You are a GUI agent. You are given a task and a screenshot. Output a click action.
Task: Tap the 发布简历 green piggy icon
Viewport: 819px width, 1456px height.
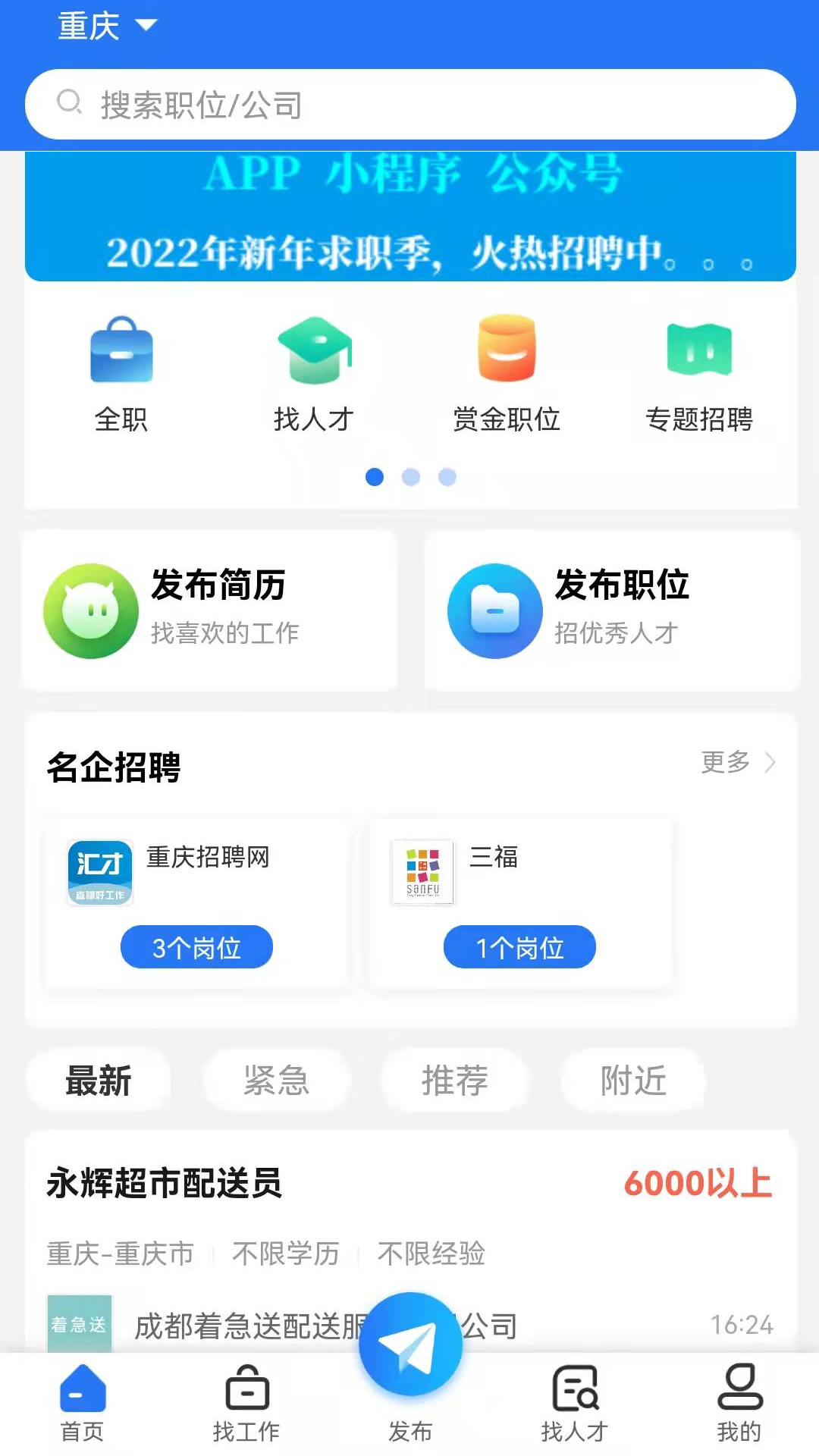(90, 611)
